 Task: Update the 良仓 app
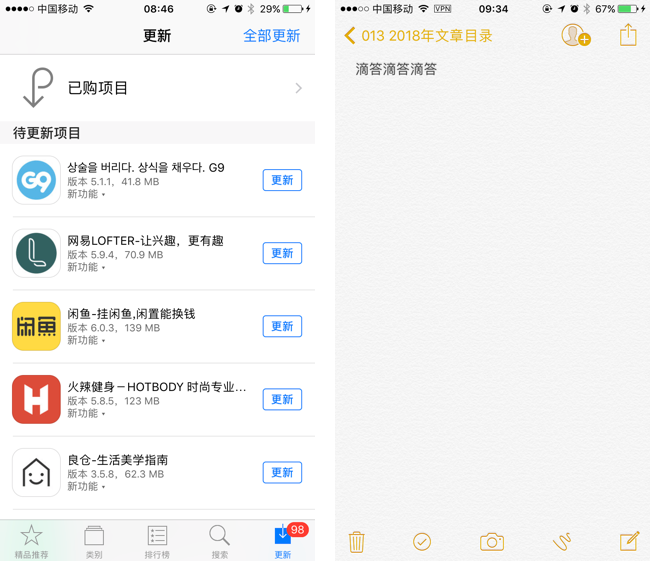[x=282, y=473]
